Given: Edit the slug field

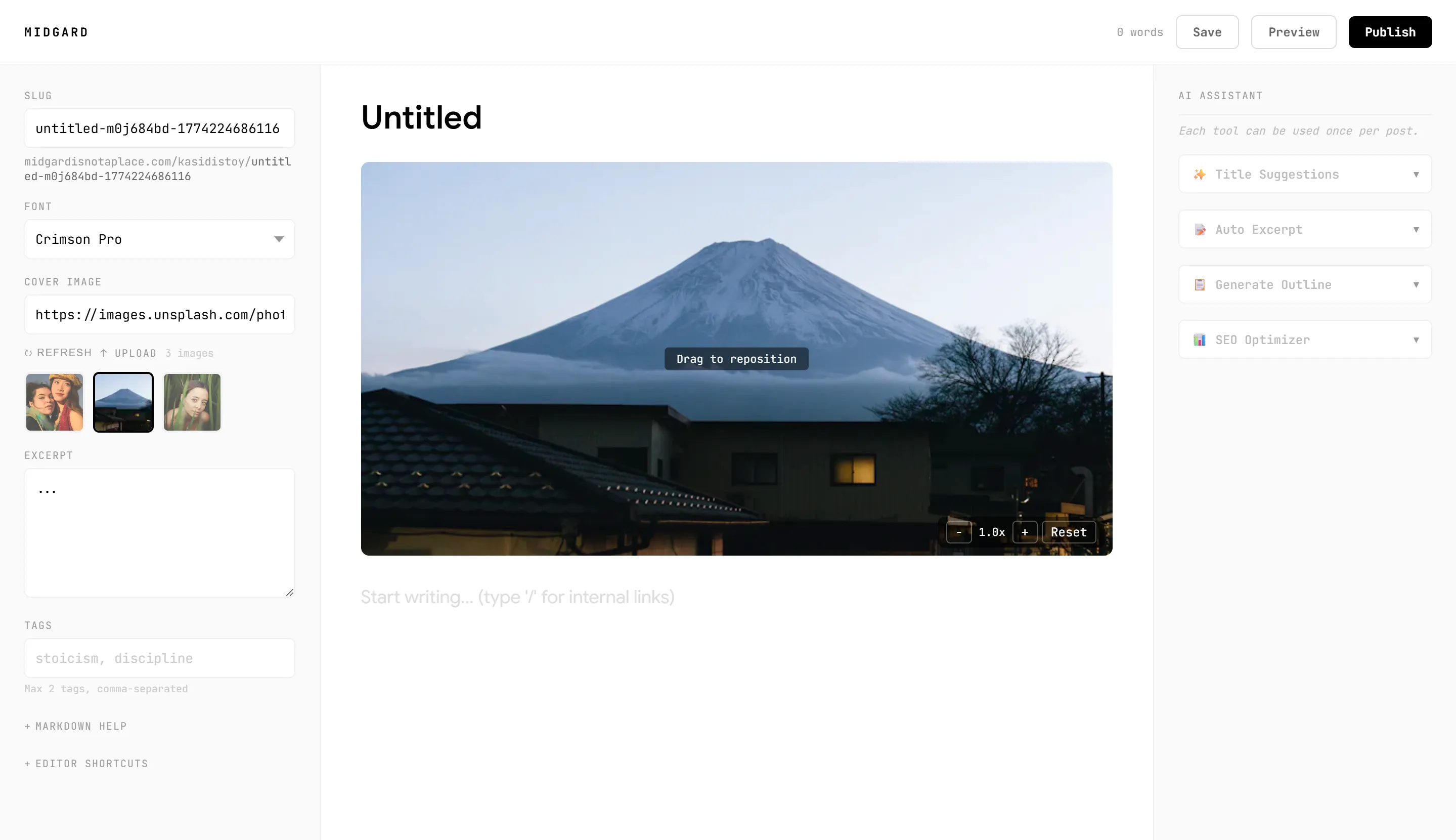Looking at the screenshot, I should tap(159, 128).
